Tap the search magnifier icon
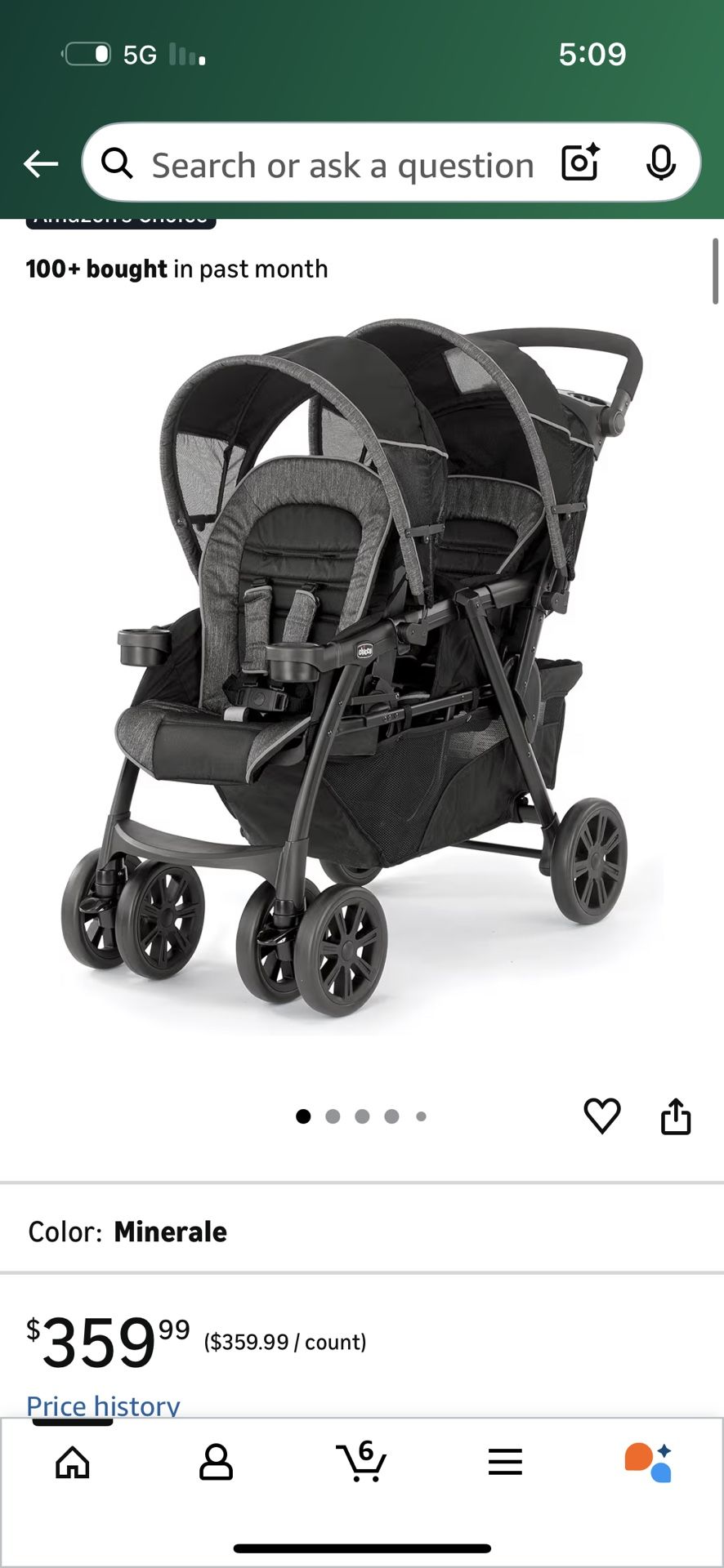 pyautogui.click(x=118, y=163)
